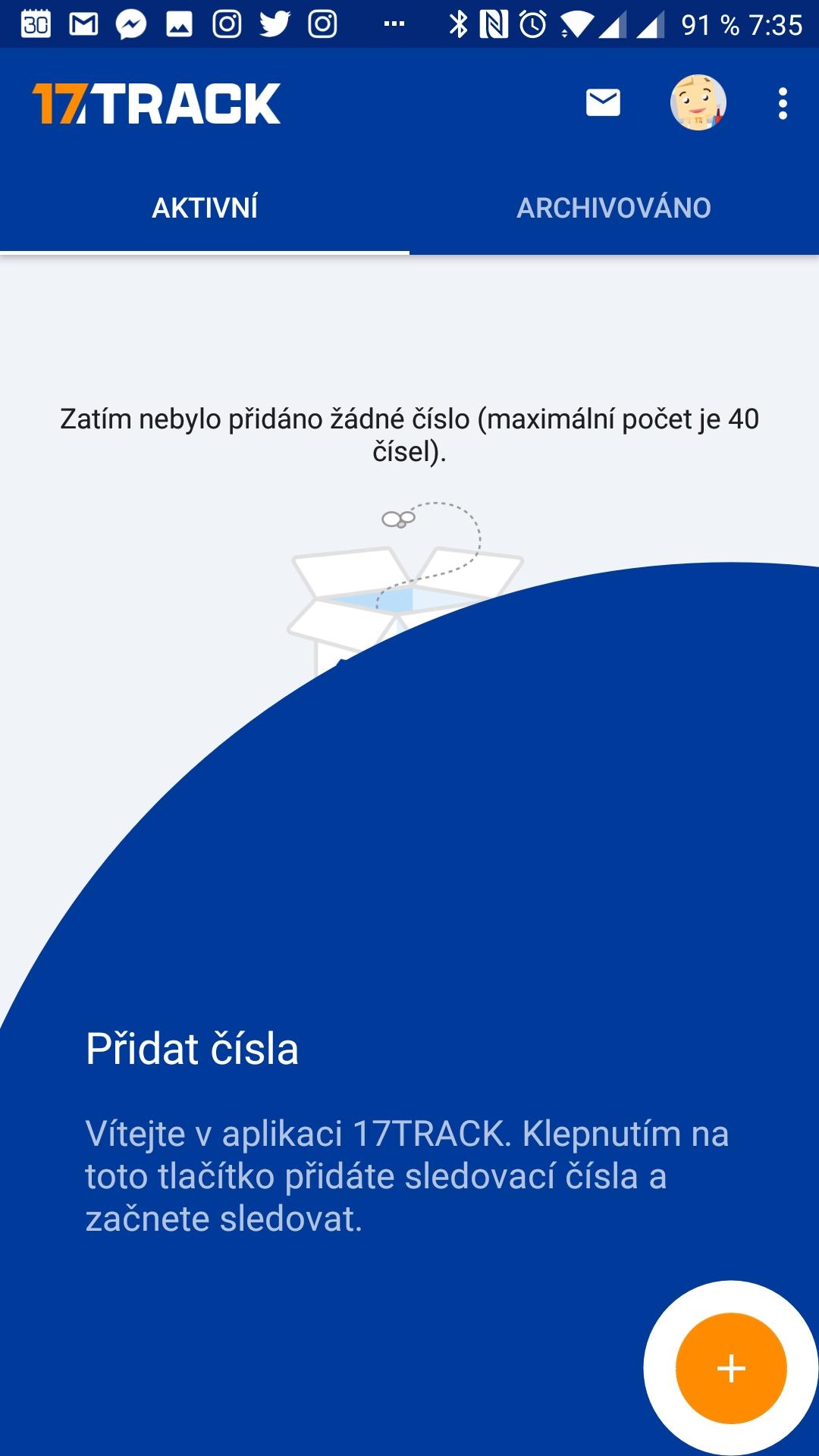Open the messages envelope icon
The width and height of the screenshot is (819, 1456).
coord(604,103)
